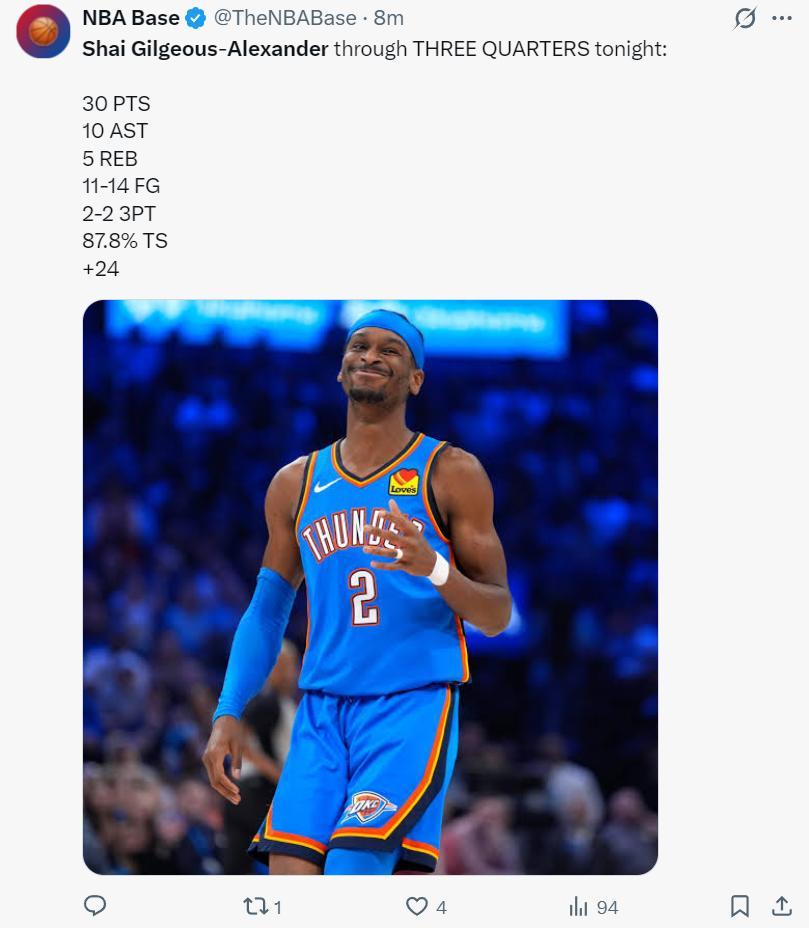Open the NBA Base account name
Viewport: 809px width, 928px height.
(x=131, y=18)
